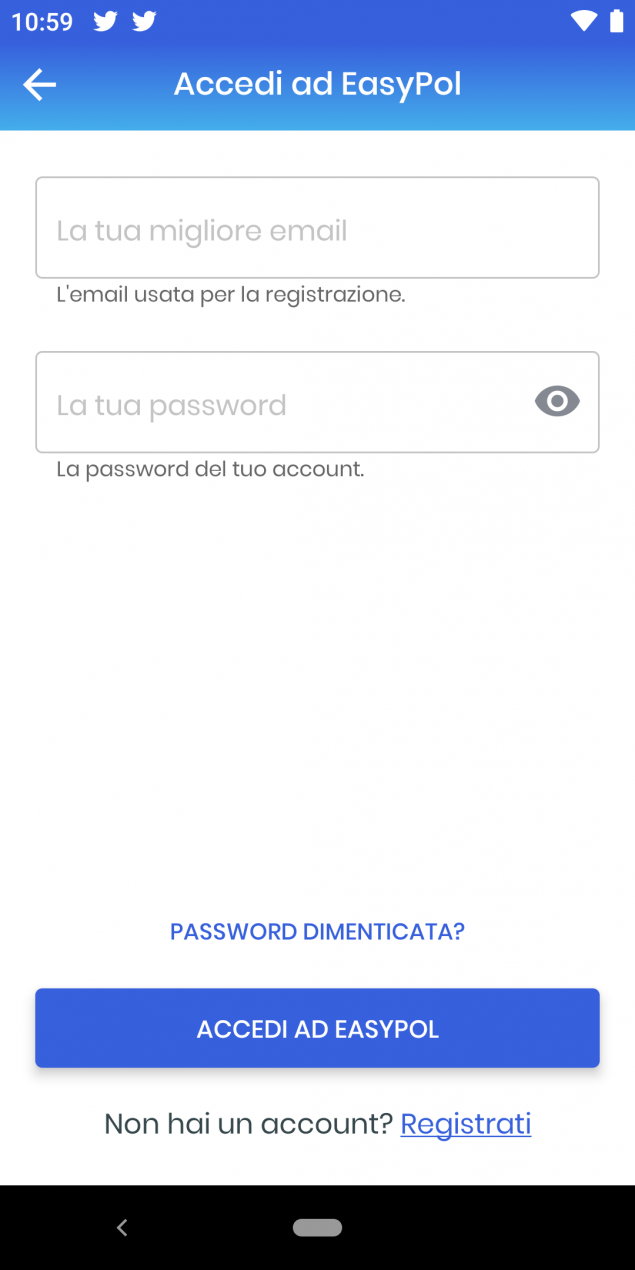Open the "Registrati" link

point(466,1124)
